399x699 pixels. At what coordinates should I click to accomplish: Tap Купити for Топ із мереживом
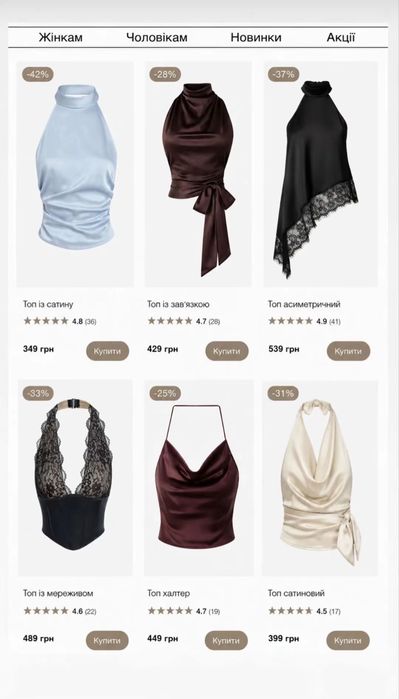(107, 640)
